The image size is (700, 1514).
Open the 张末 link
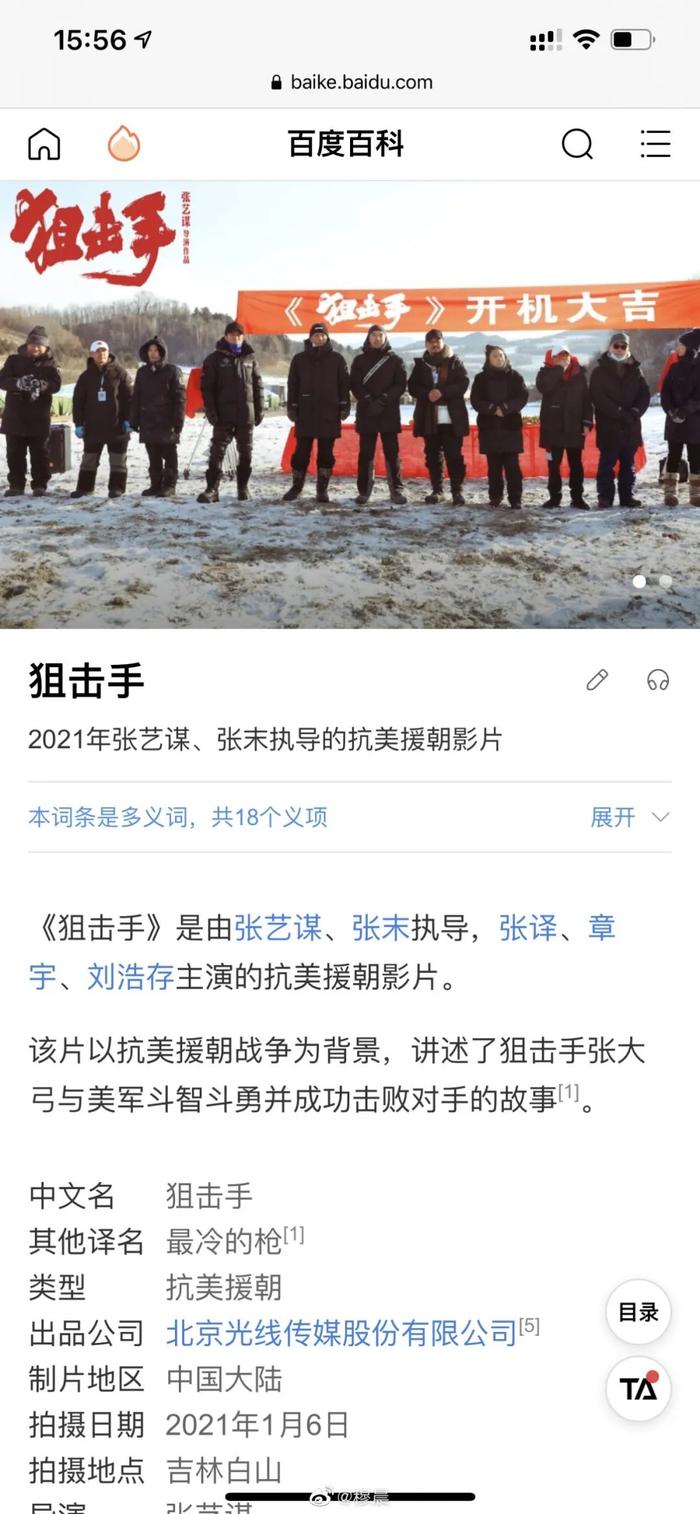click(x=381, y=928)
